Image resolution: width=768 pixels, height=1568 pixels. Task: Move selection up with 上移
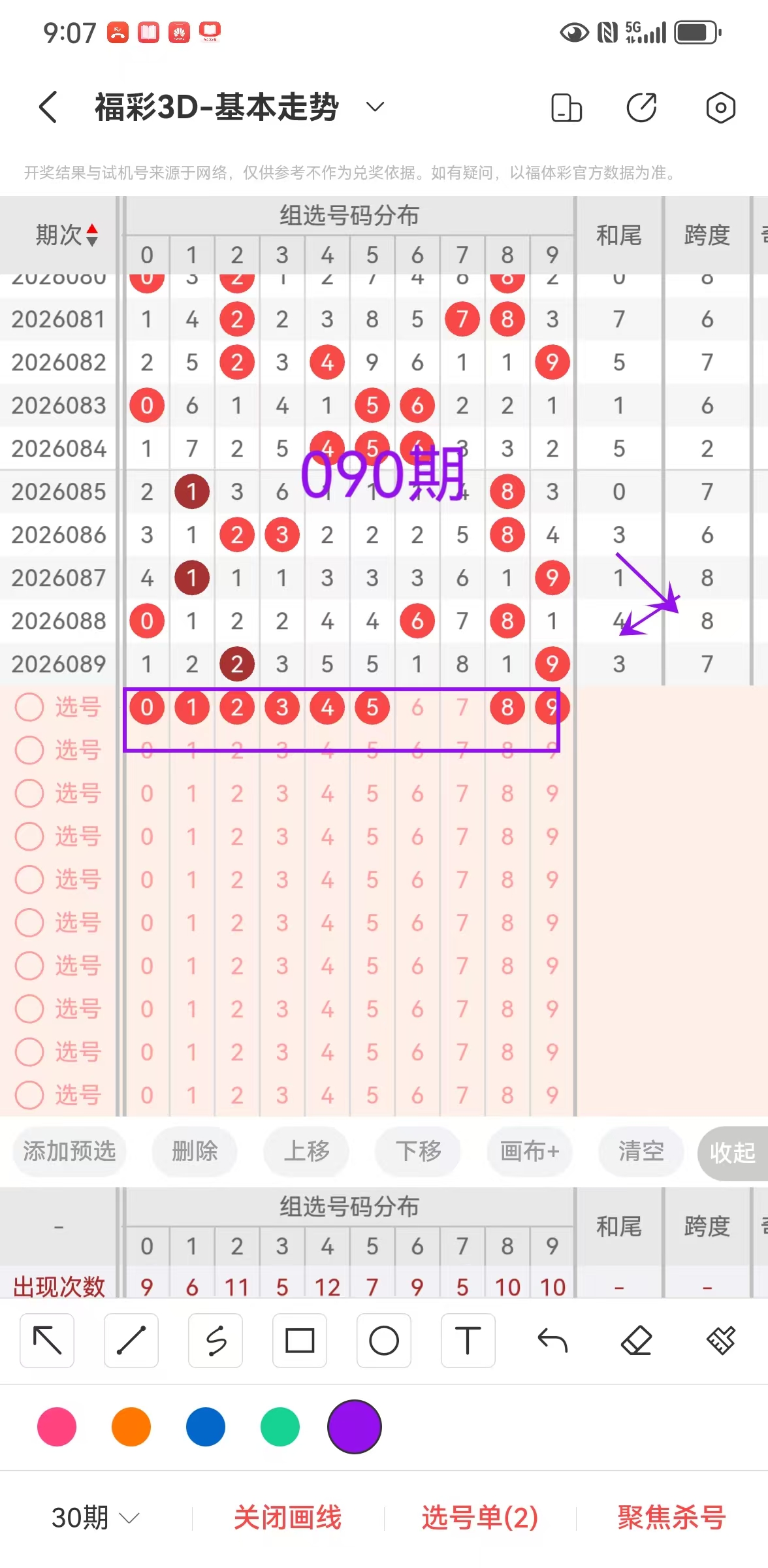(306, 1151)
